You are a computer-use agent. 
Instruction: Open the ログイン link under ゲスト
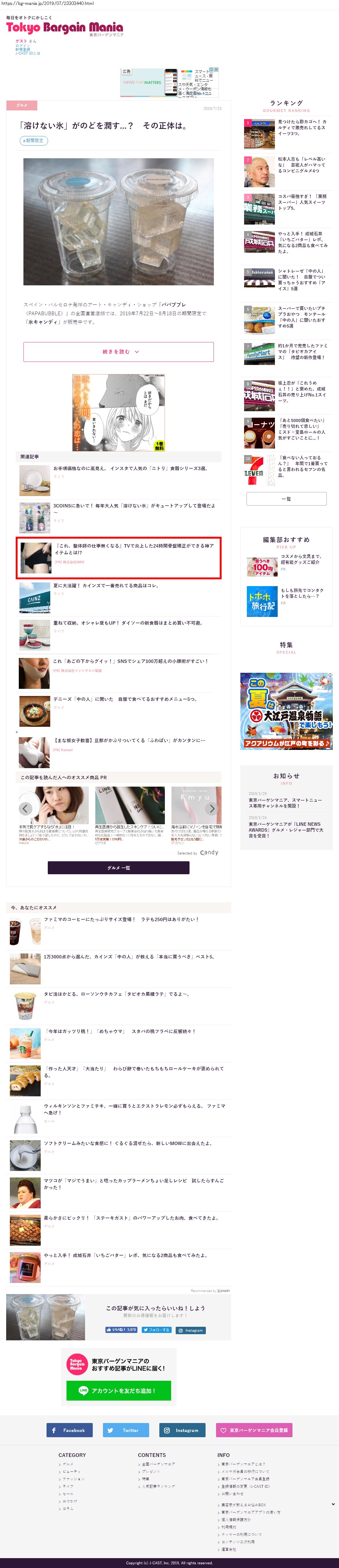(x=22, y=46)
